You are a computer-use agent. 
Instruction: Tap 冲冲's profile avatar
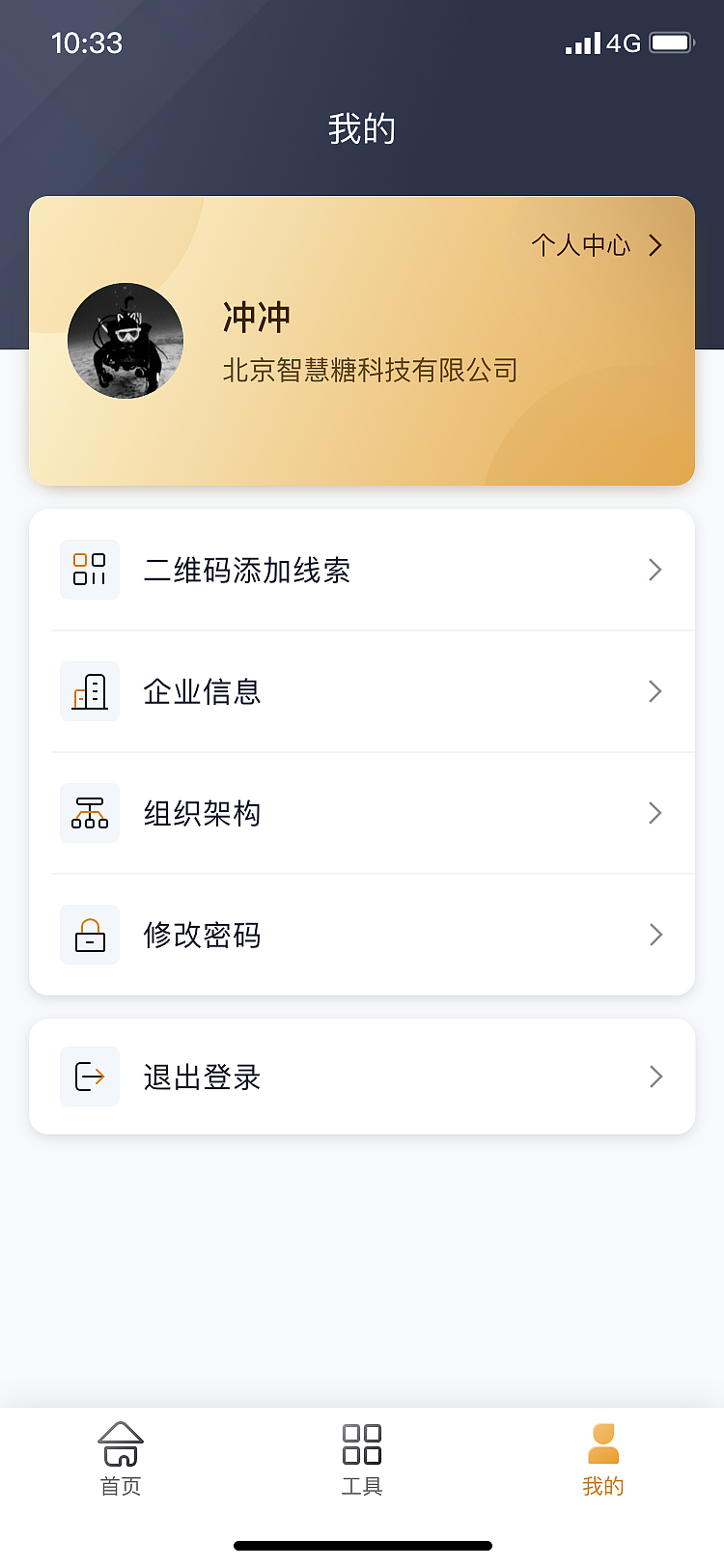125,341
